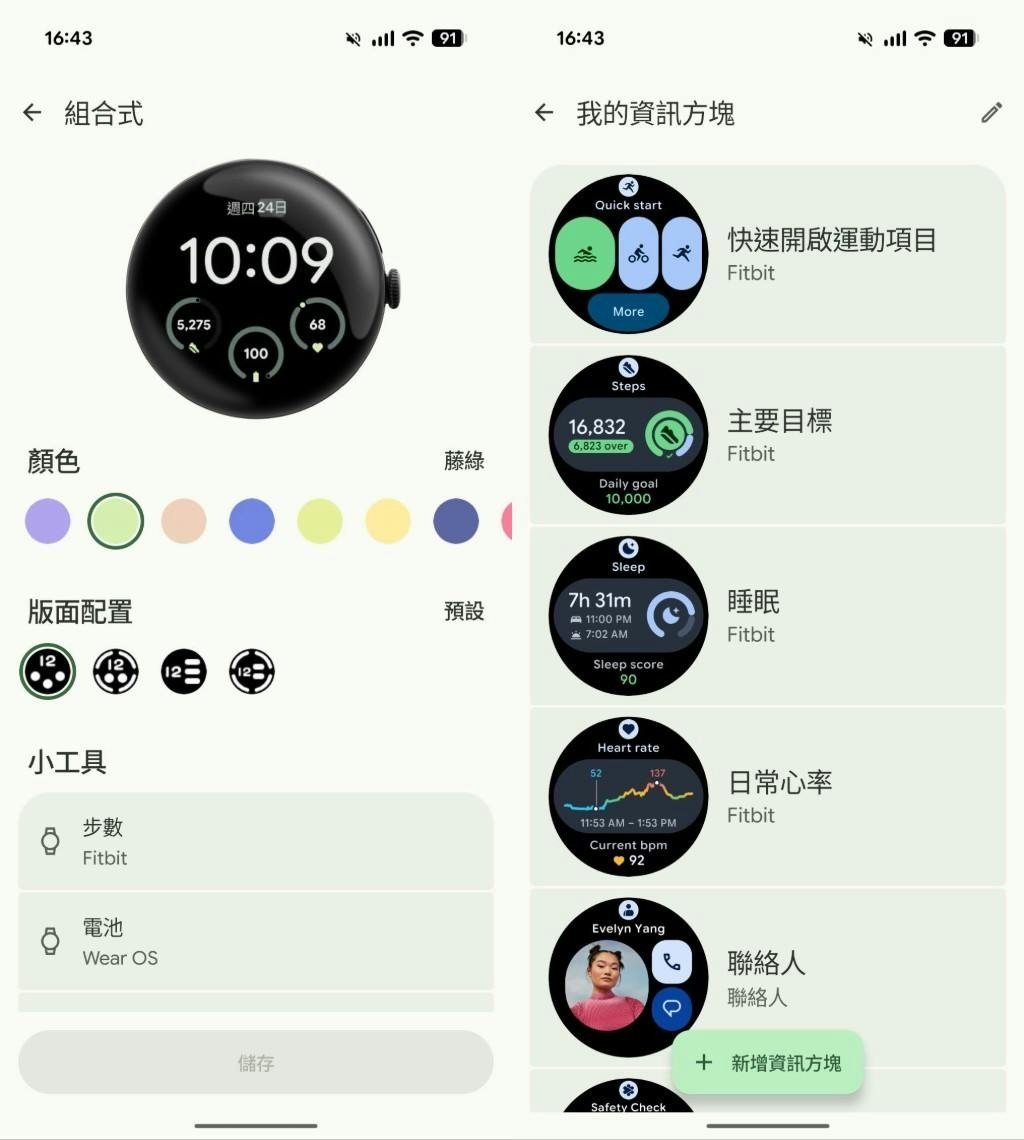
Task: Open the 日常心率 tile
Action: click(x=767, y=797)
